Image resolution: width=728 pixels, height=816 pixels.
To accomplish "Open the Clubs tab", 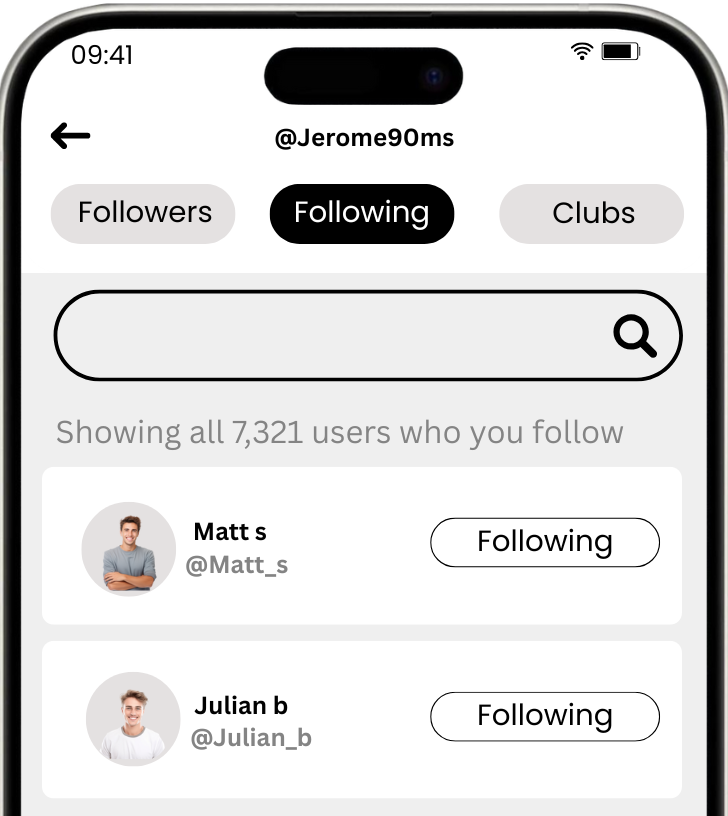I will coord(592,213).
